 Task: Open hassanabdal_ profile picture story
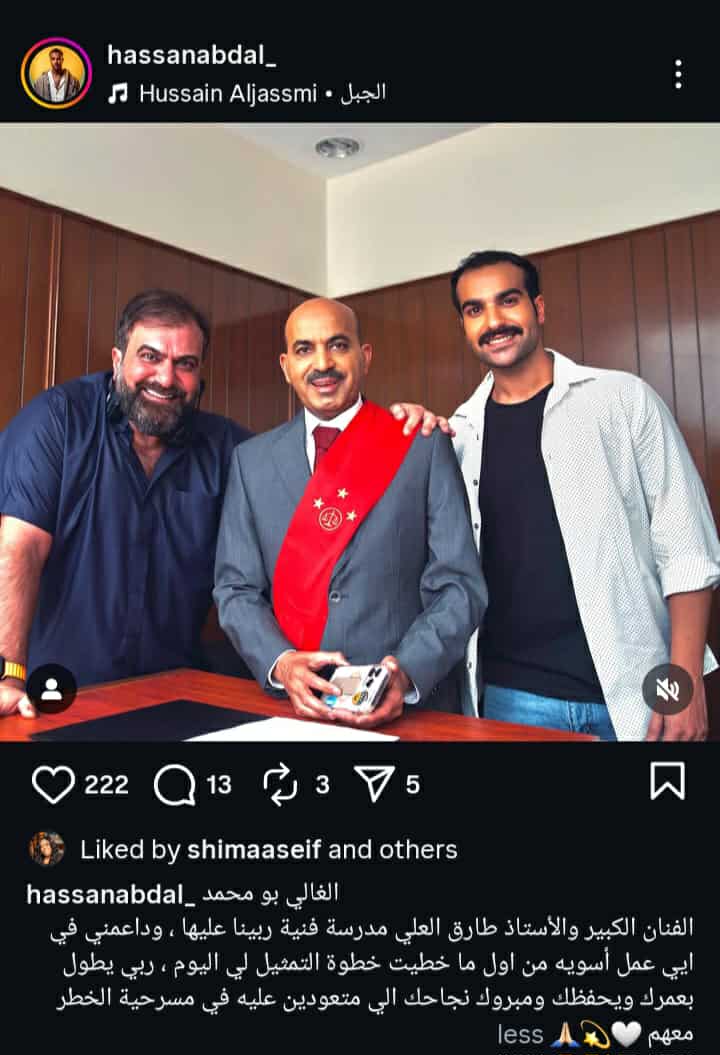tap(55, 73)
